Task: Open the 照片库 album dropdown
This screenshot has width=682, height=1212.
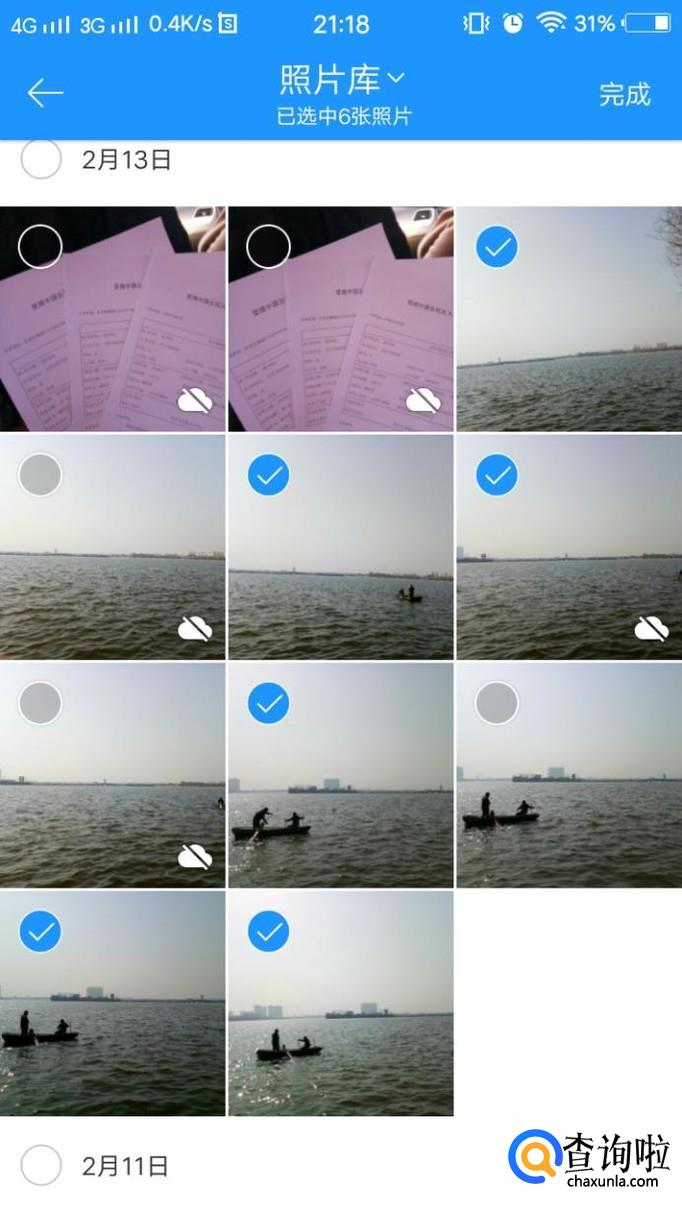Action: pos(343,78)
